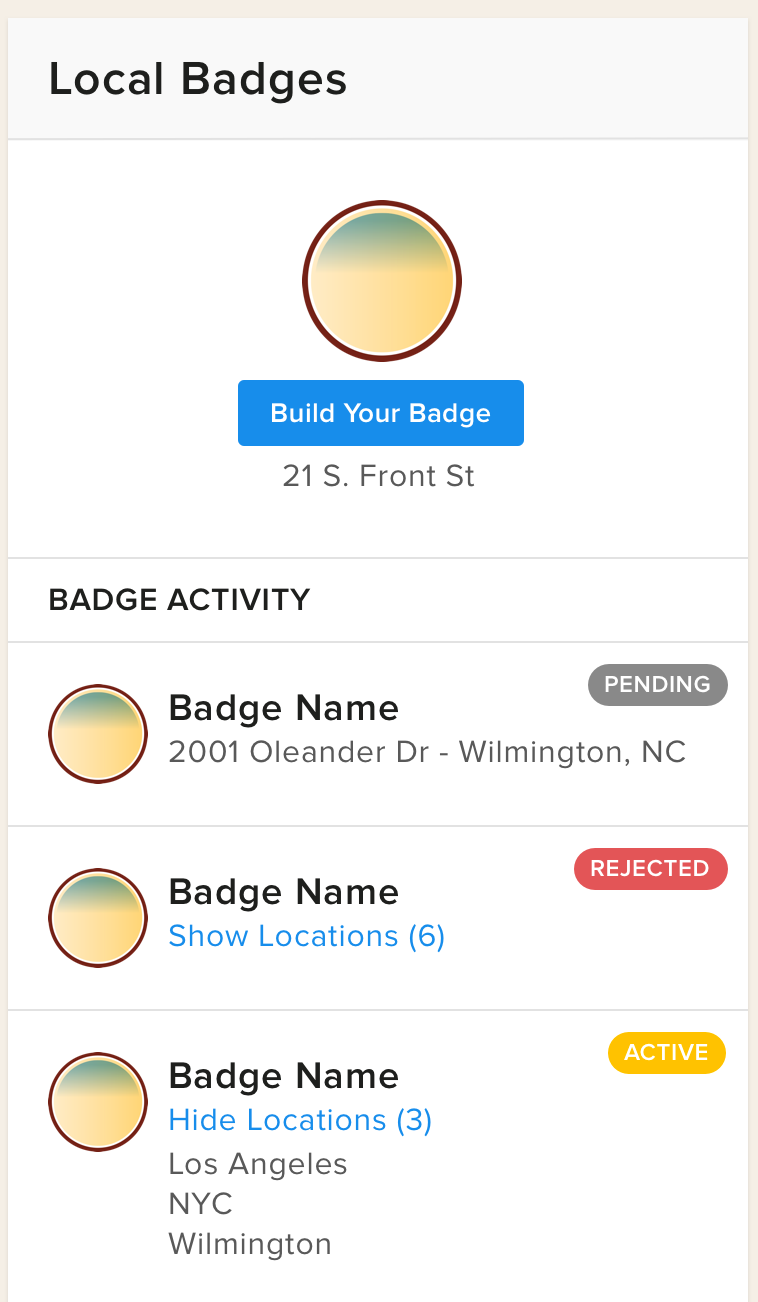Open the pending badge at 2001 Oleander Dr
This screenshot has width=758, height=1302.
click(378, 734)
